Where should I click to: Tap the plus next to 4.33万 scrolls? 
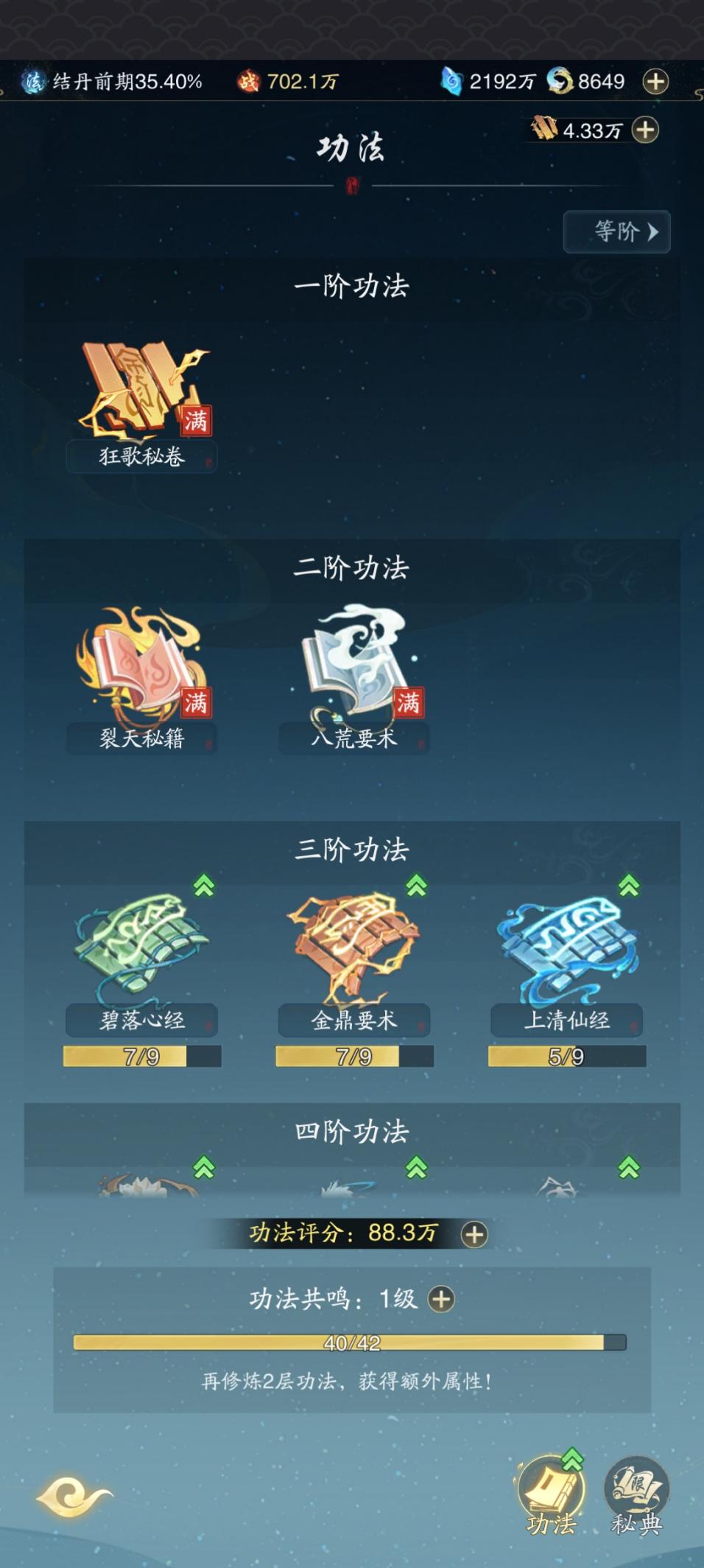click(x=645, y=130)
